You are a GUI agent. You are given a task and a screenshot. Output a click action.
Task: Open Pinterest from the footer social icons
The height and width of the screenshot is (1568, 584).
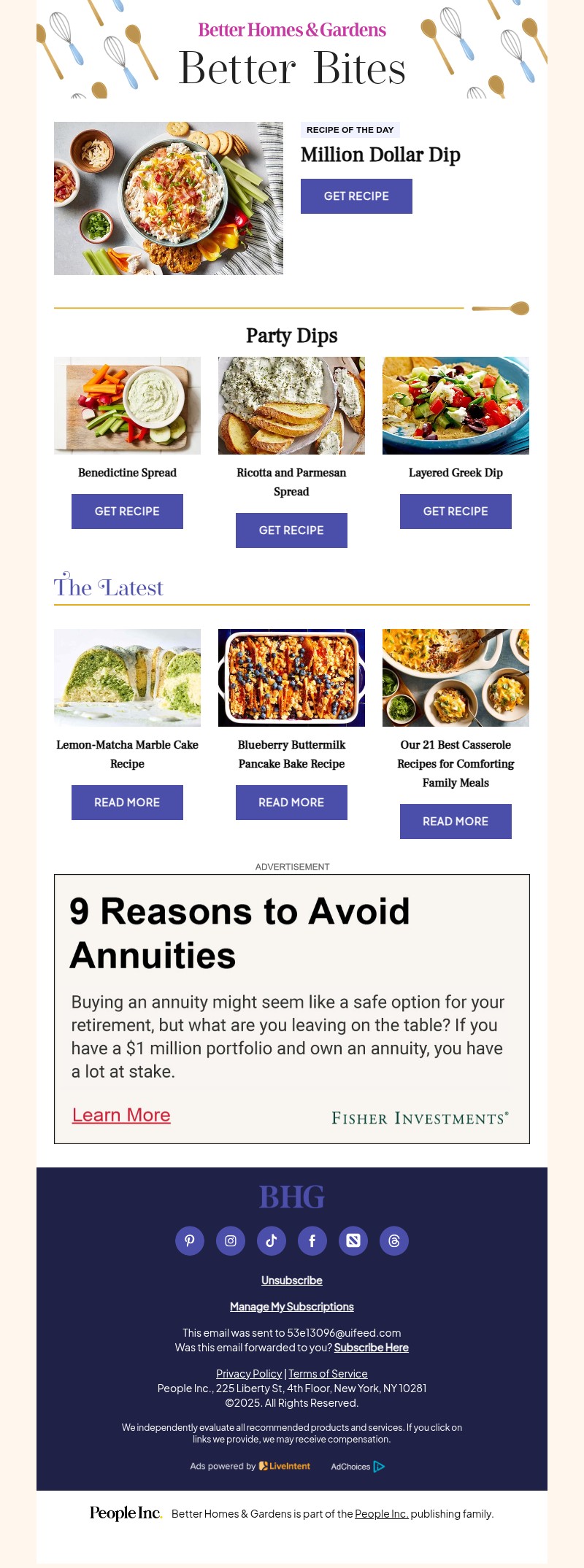click(x=190, y=1241)
